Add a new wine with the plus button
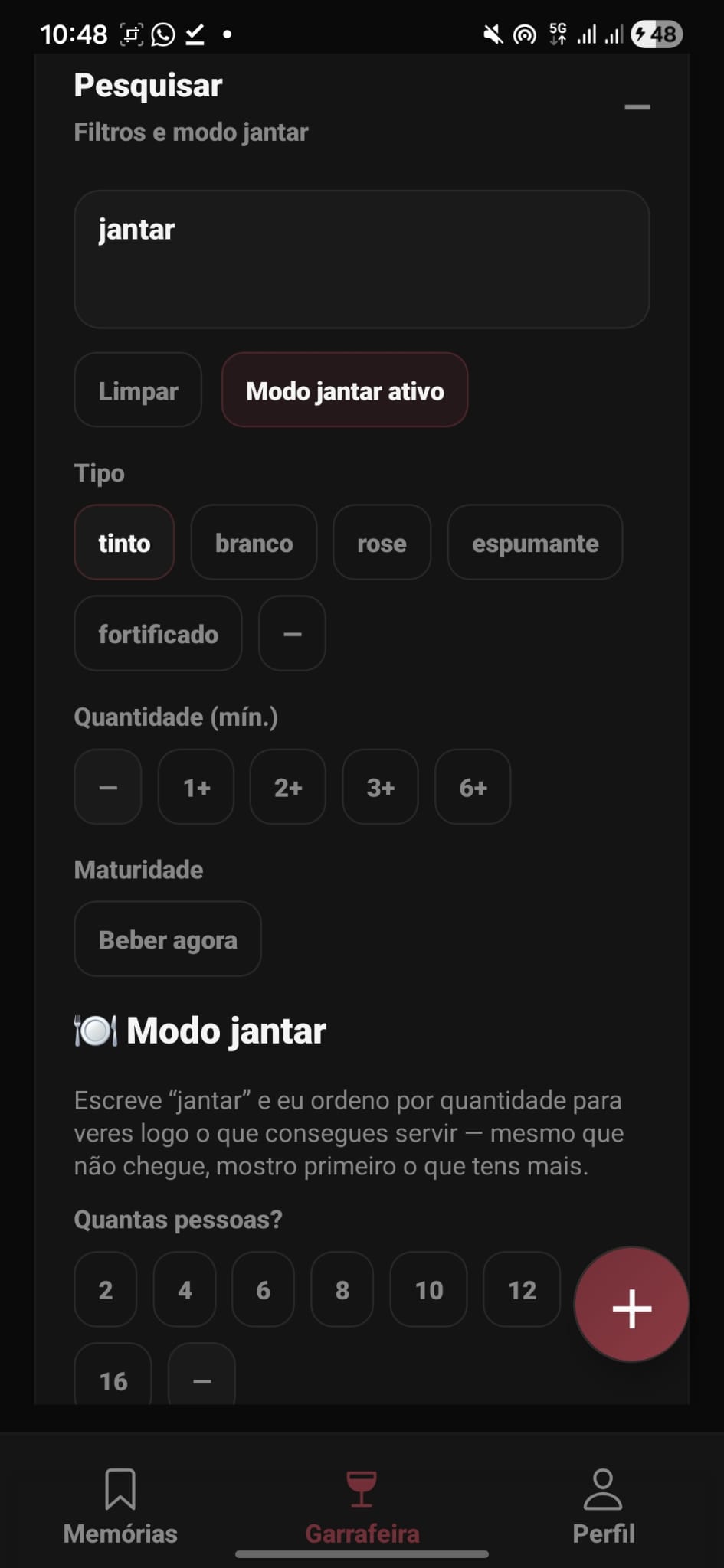This screenshot has width=724, height=1568. 631,1305
